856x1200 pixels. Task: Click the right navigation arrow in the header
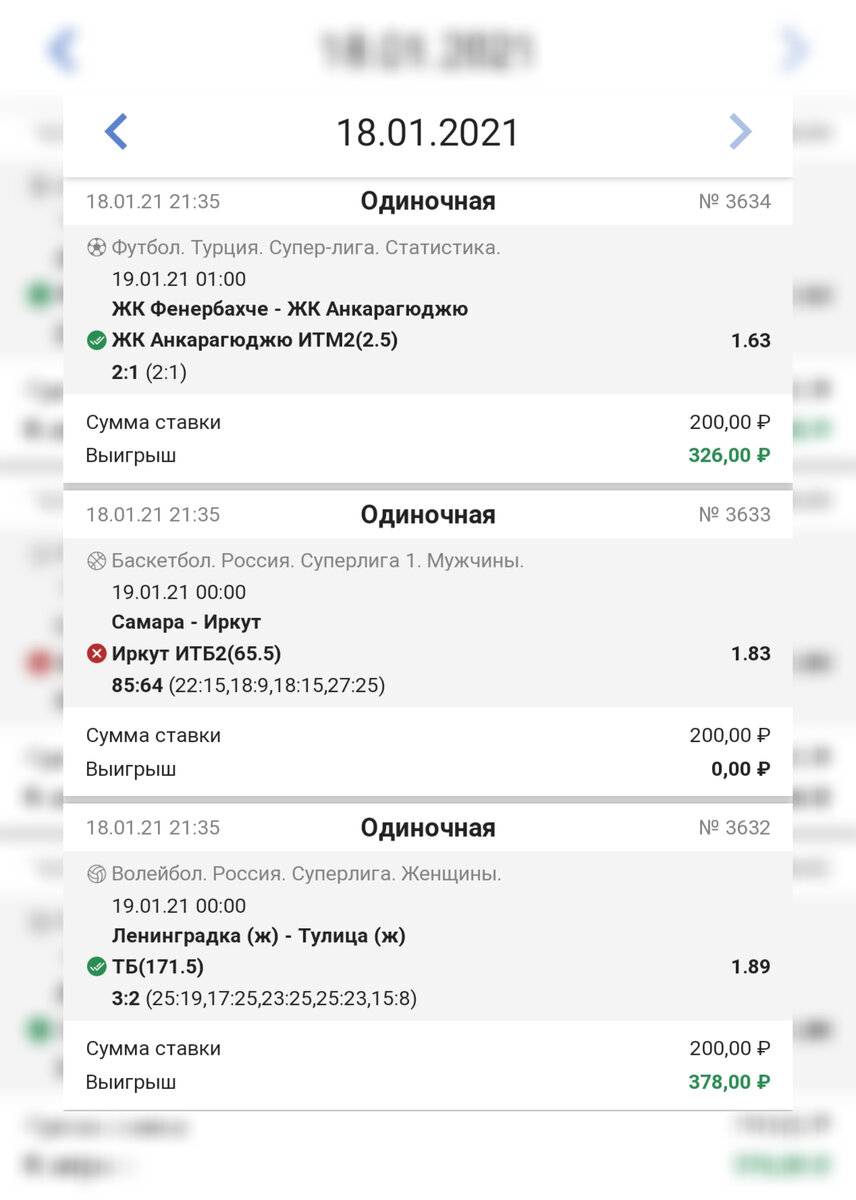[x=740, y=131]
